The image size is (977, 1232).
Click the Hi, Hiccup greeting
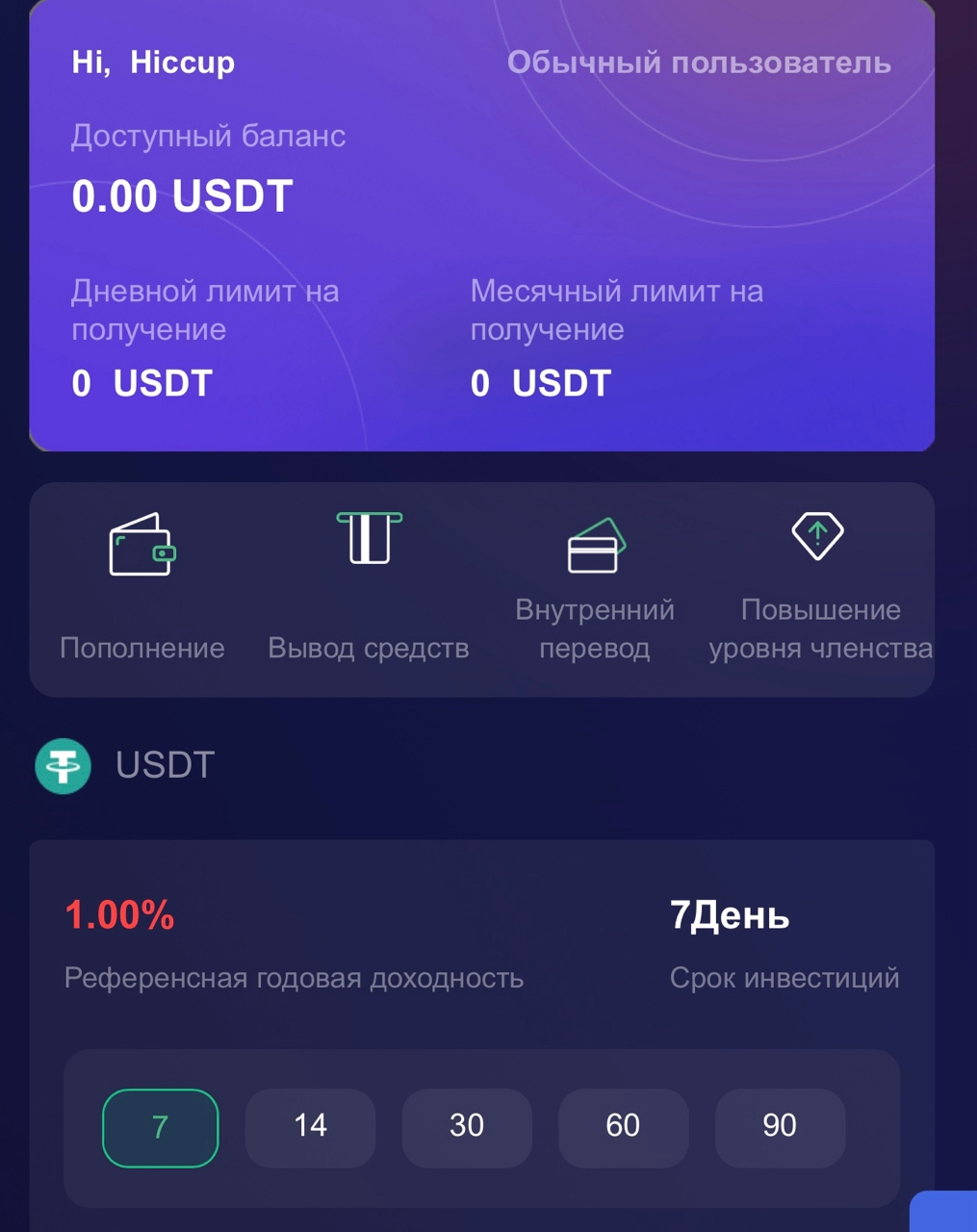(152, 62)
